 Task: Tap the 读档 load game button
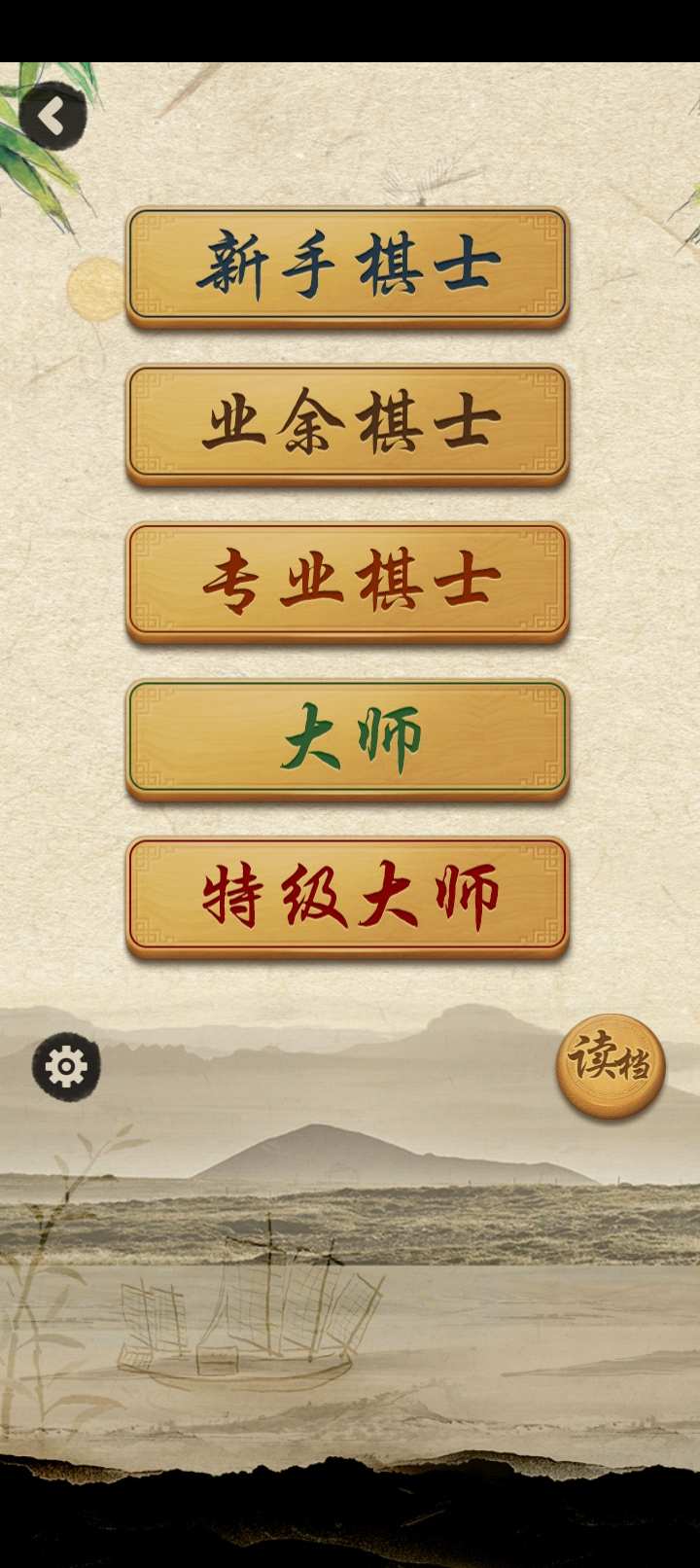tap(611, 1066)
